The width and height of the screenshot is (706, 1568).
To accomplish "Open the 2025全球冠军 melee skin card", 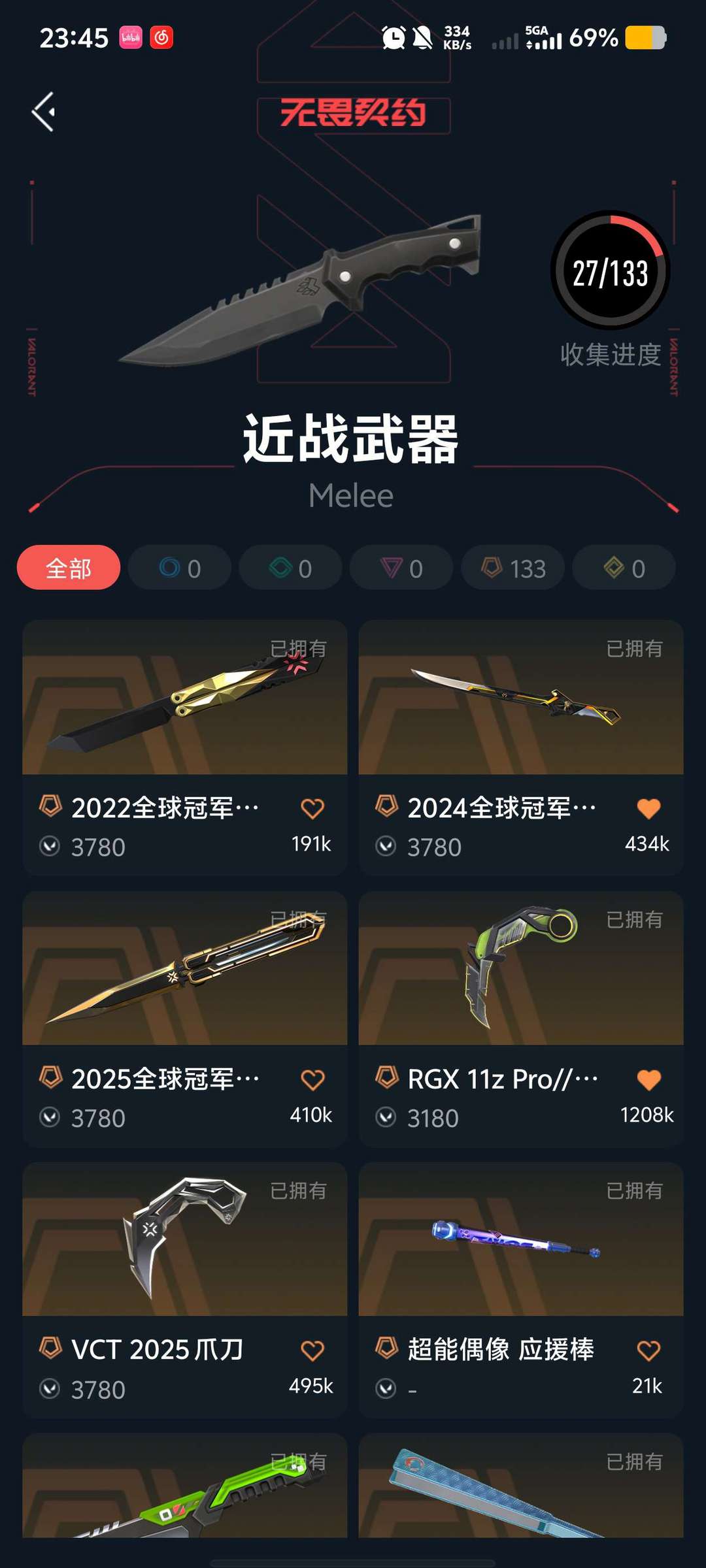I will [x=185, y=1019].
